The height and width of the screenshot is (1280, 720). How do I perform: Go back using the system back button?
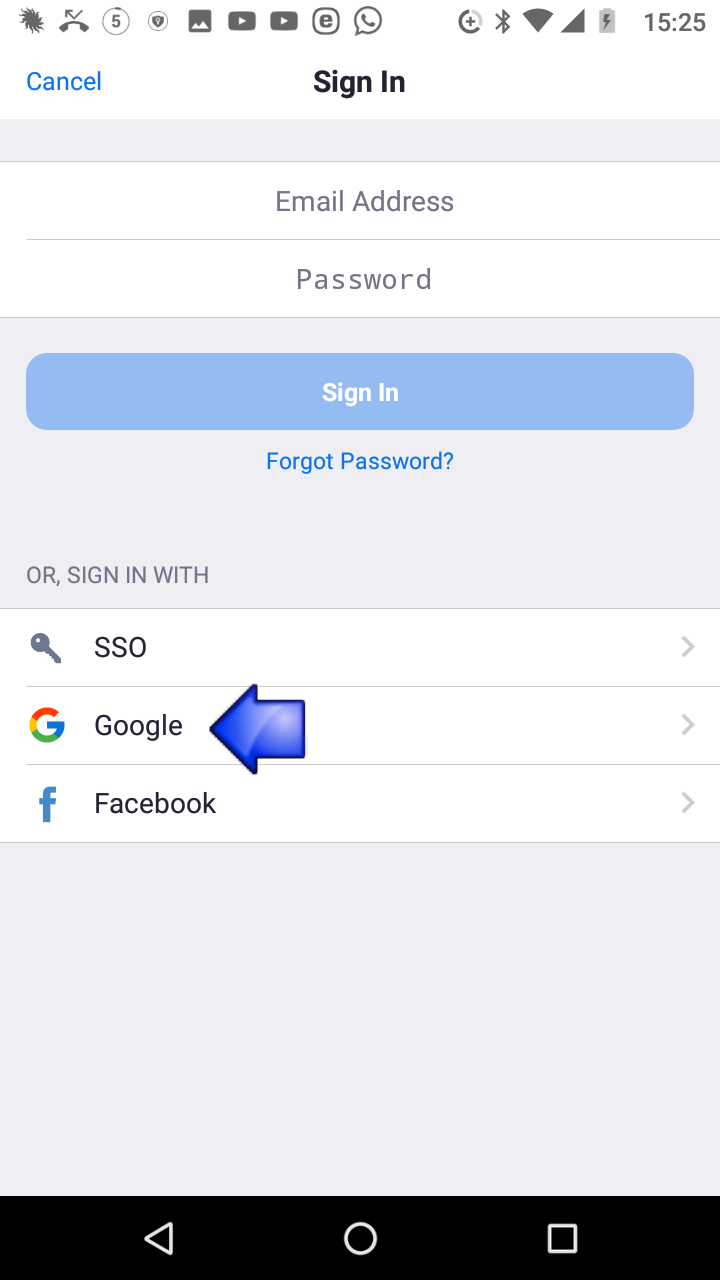(159, 1238)
